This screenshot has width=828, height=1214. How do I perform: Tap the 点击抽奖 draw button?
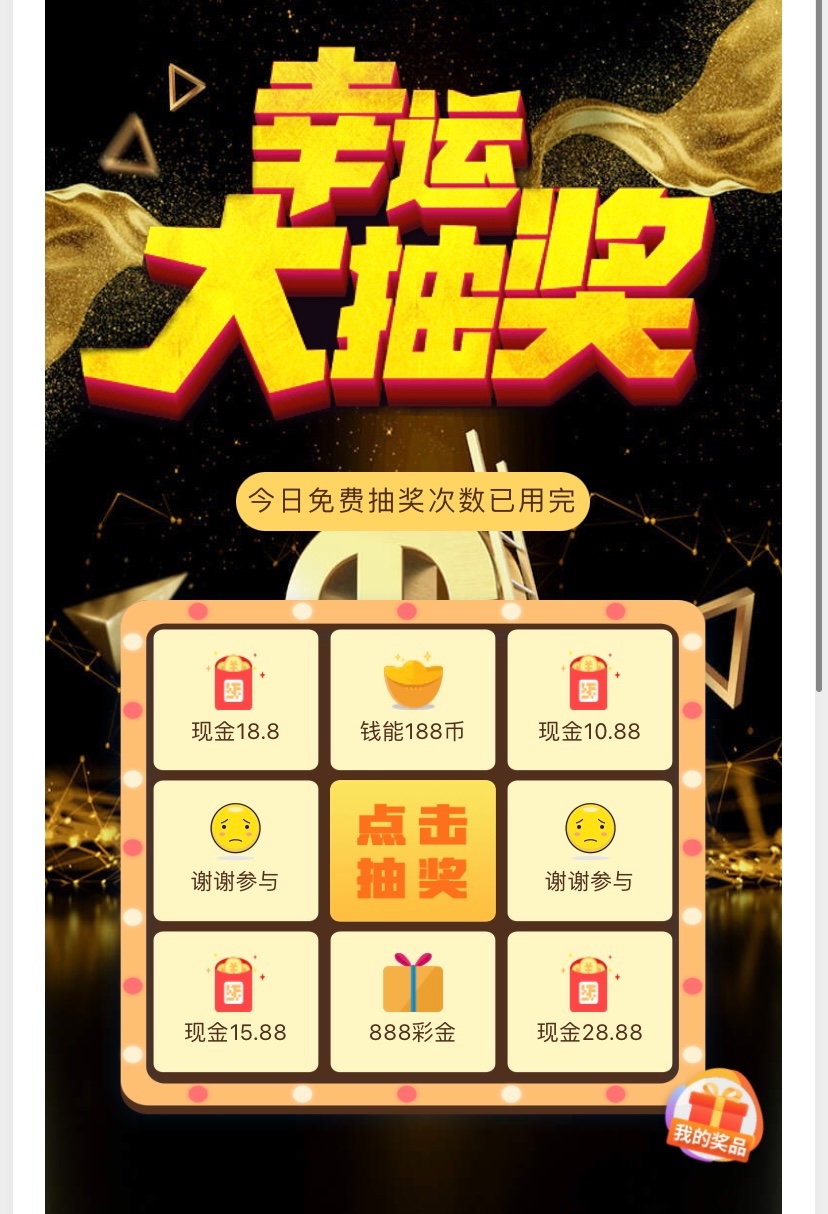pyautogui.click(x=412, y=850)
